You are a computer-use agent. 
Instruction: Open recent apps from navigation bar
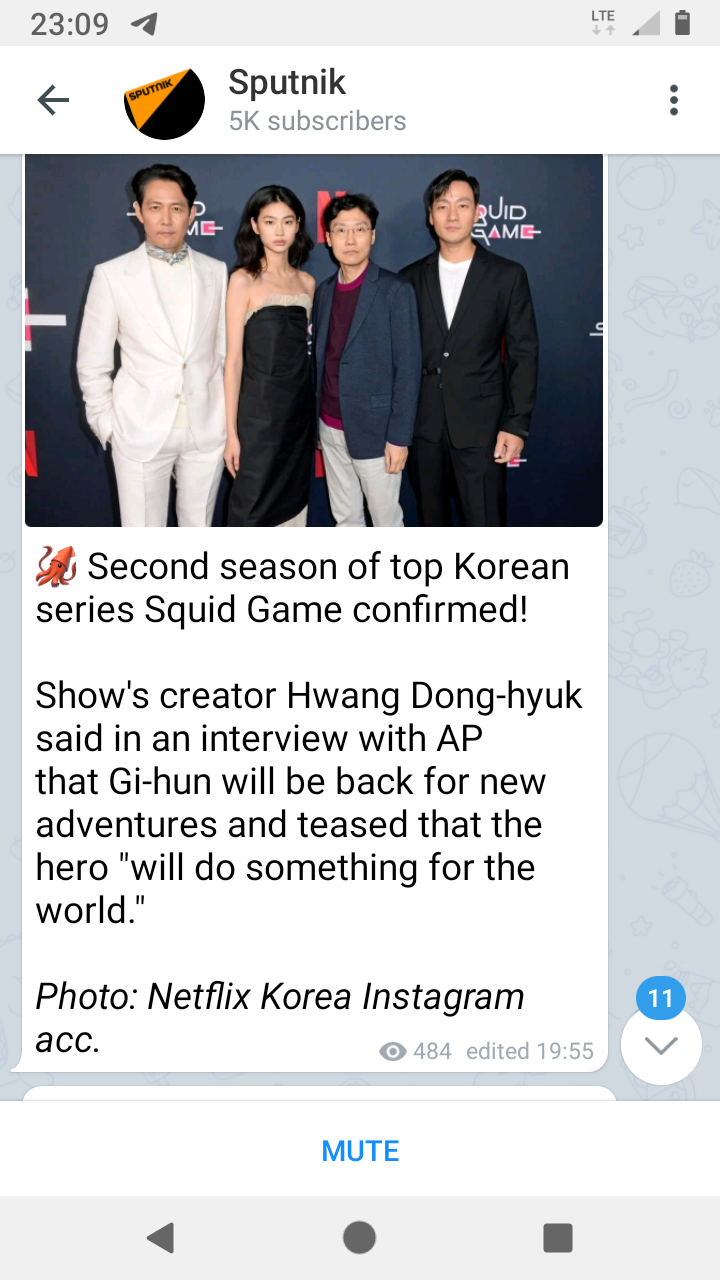[x=558, y=1238]
